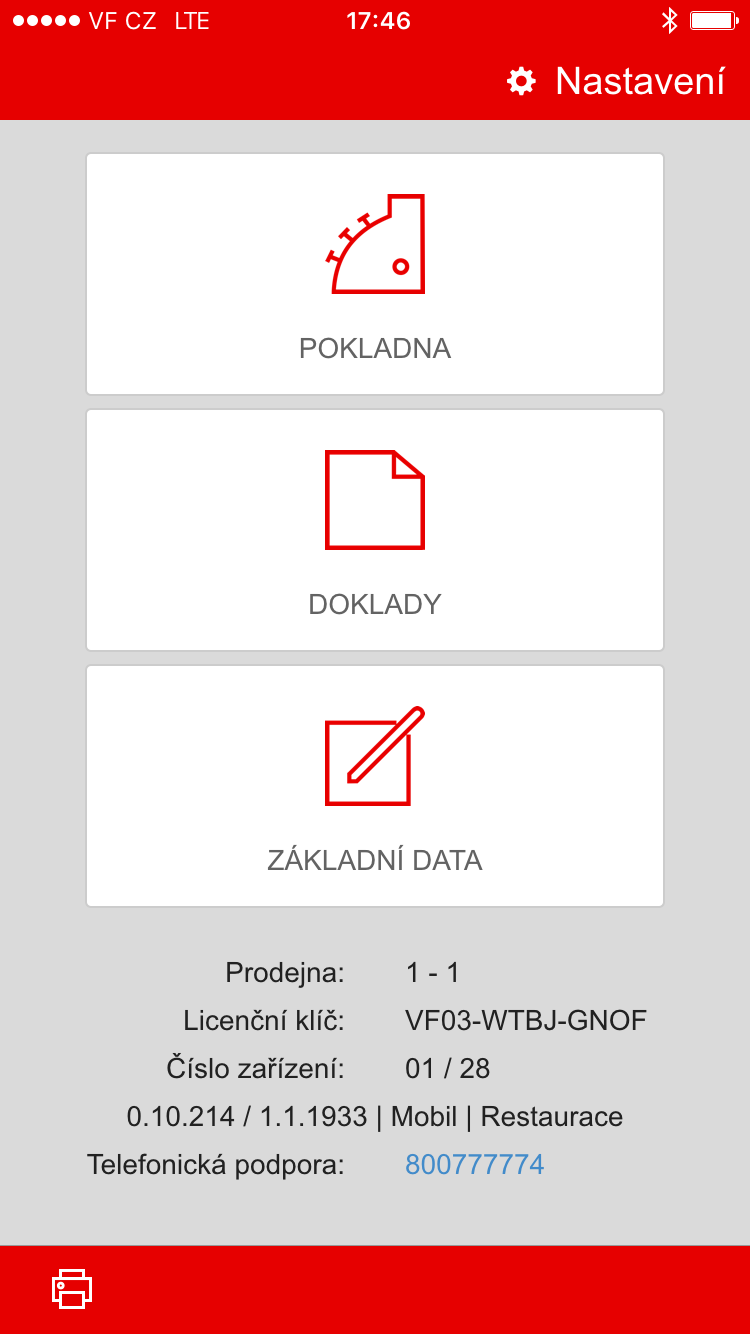Screen dimensions: 750x1334
Task: Call support number 800777774
Action: 475,1164
